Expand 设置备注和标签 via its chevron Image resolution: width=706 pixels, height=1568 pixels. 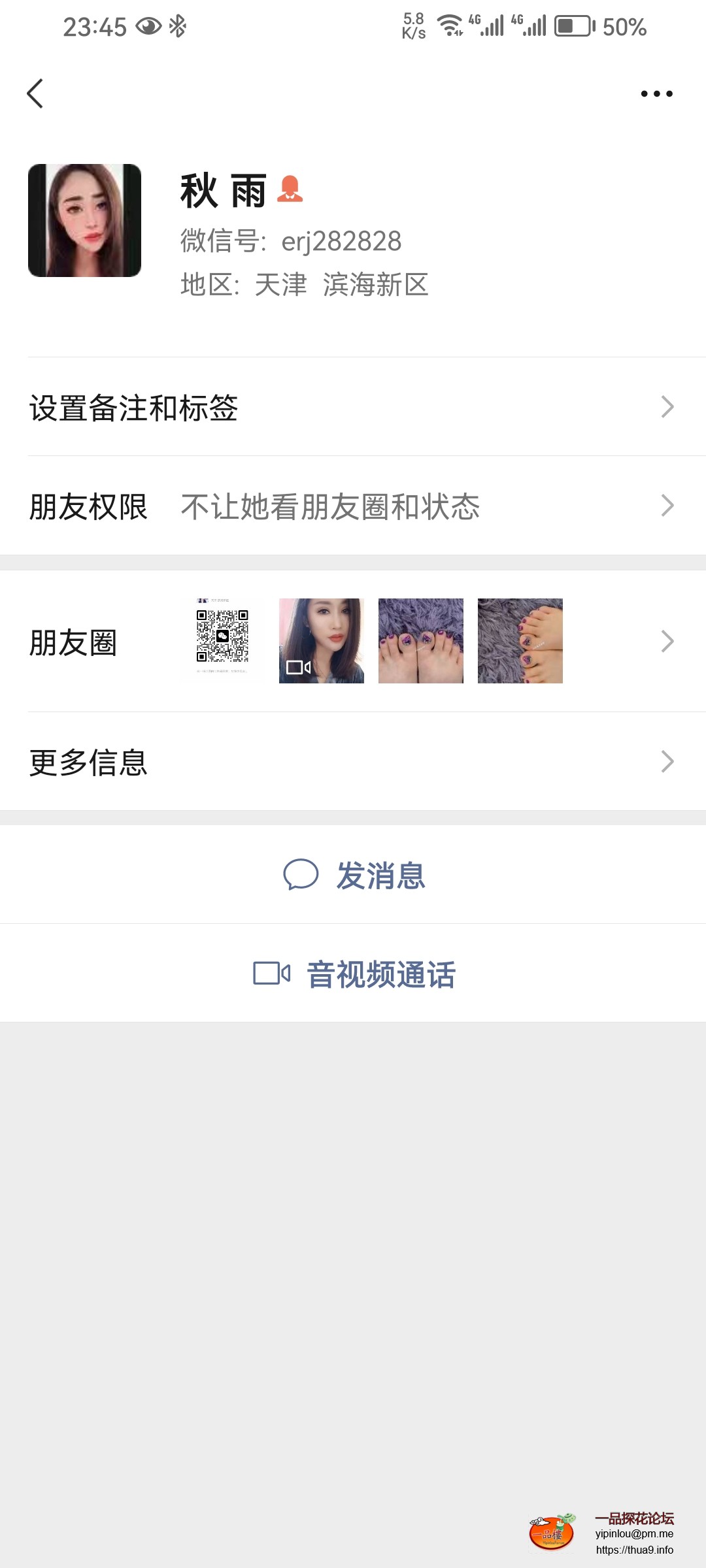[667, 406]
